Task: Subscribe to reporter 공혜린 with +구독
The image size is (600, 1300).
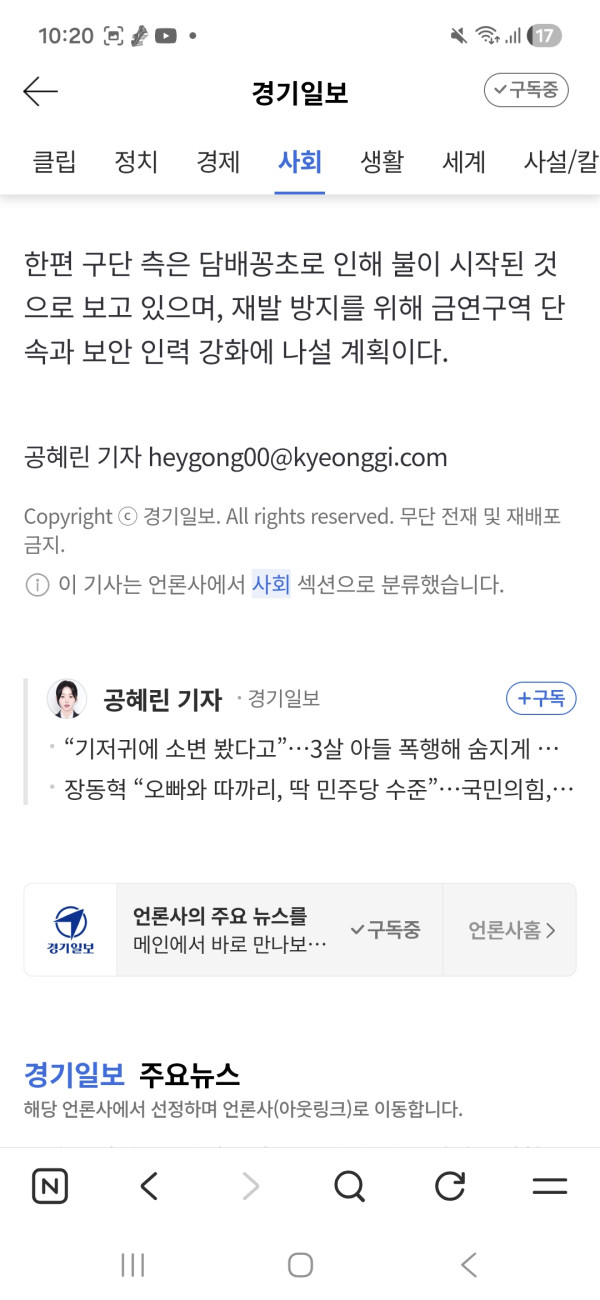Action: (541, 699)
